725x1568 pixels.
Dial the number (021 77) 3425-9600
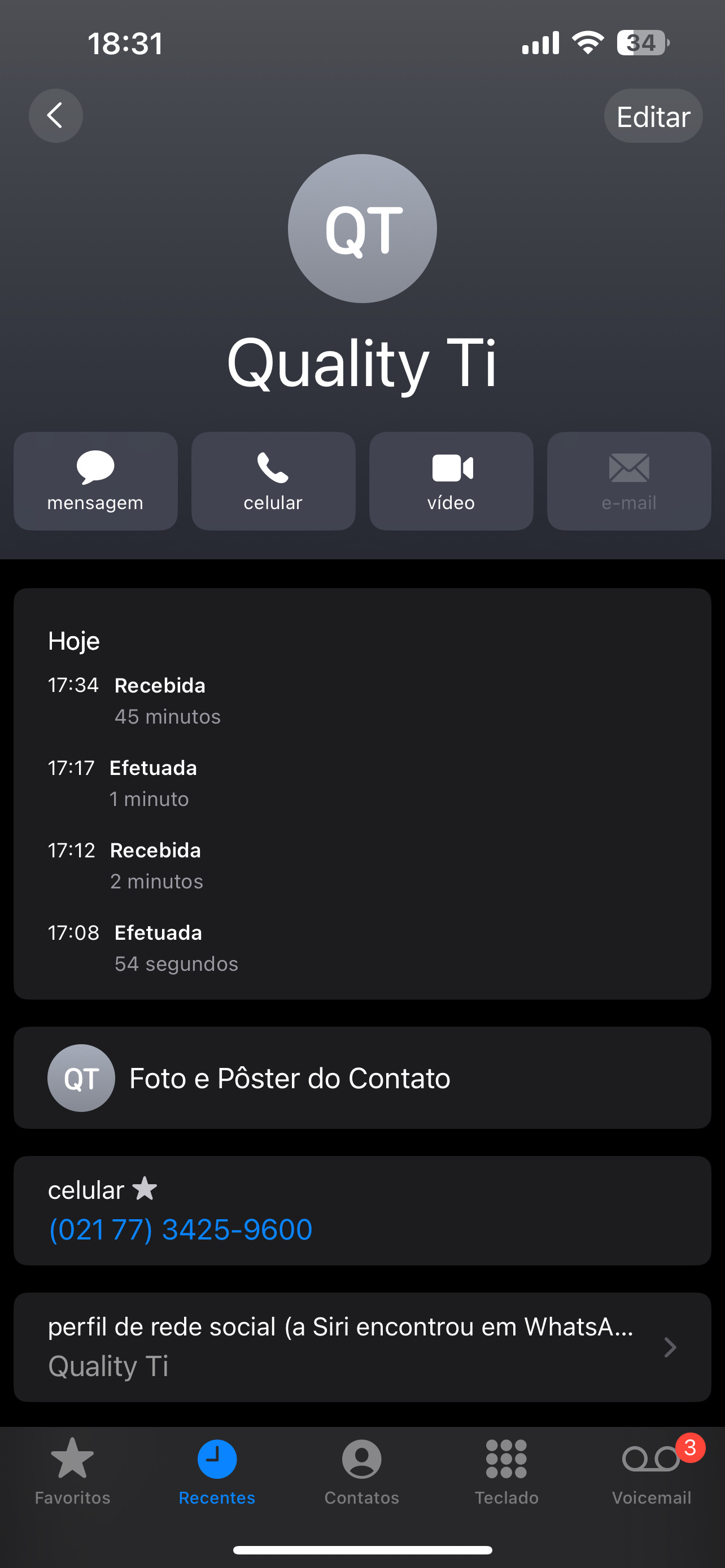(x=181, y=1229)
